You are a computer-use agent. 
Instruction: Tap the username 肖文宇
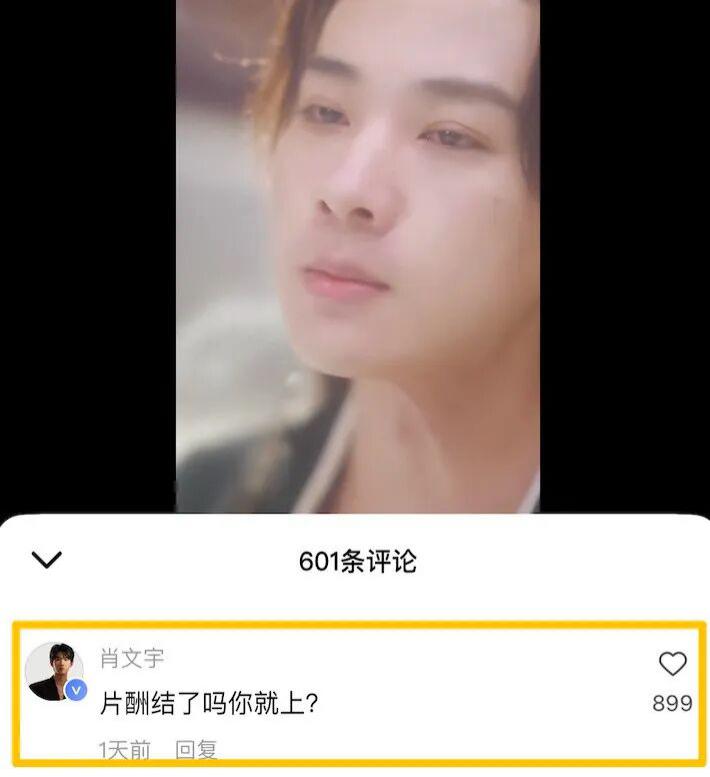(x=132, y=658)
